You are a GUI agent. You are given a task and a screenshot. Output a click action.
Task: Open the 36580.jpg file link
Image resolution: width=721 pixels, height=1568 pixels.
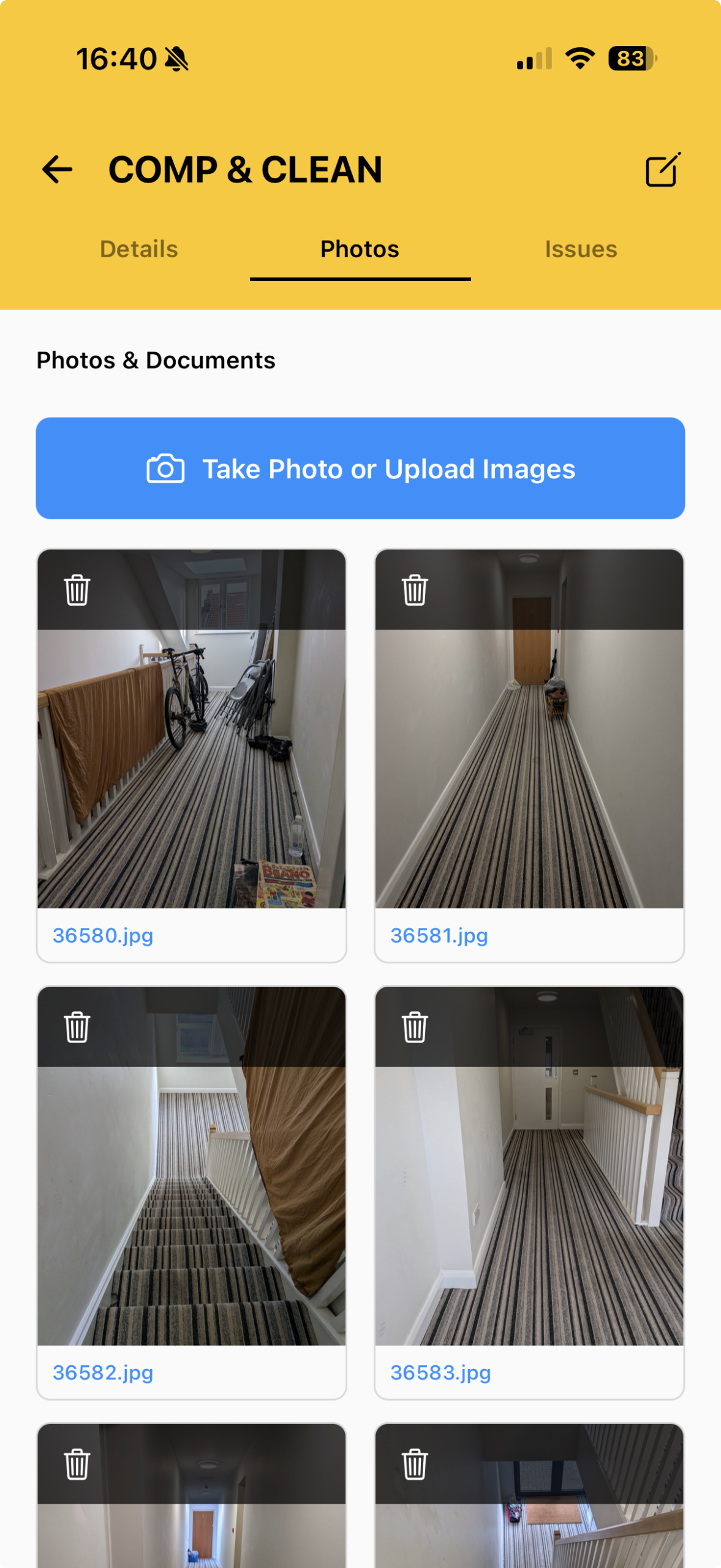103,935
